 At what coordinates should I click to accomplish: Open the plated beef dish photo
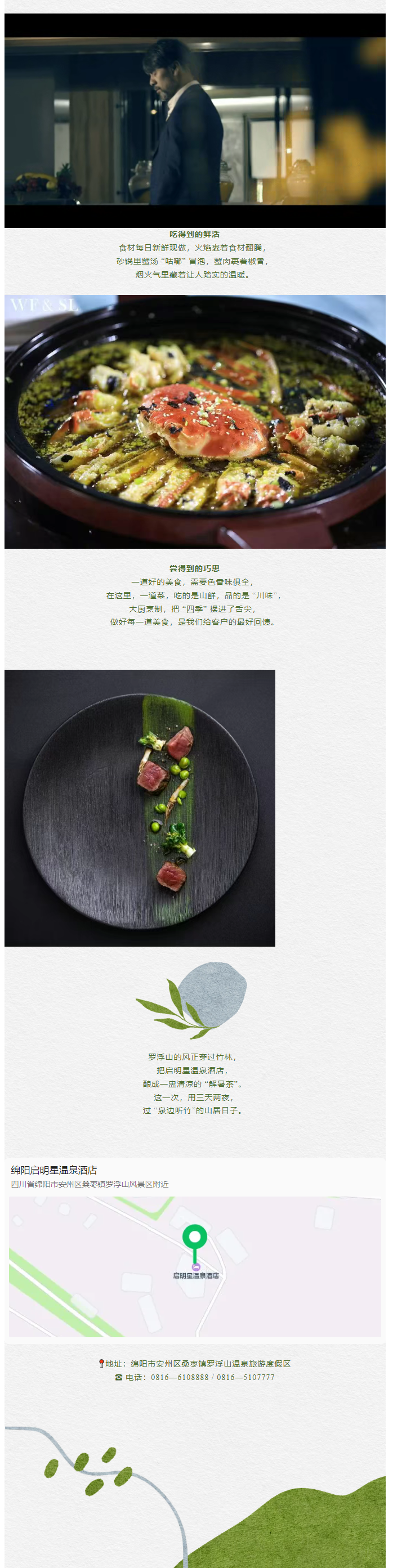coord(140,808)
